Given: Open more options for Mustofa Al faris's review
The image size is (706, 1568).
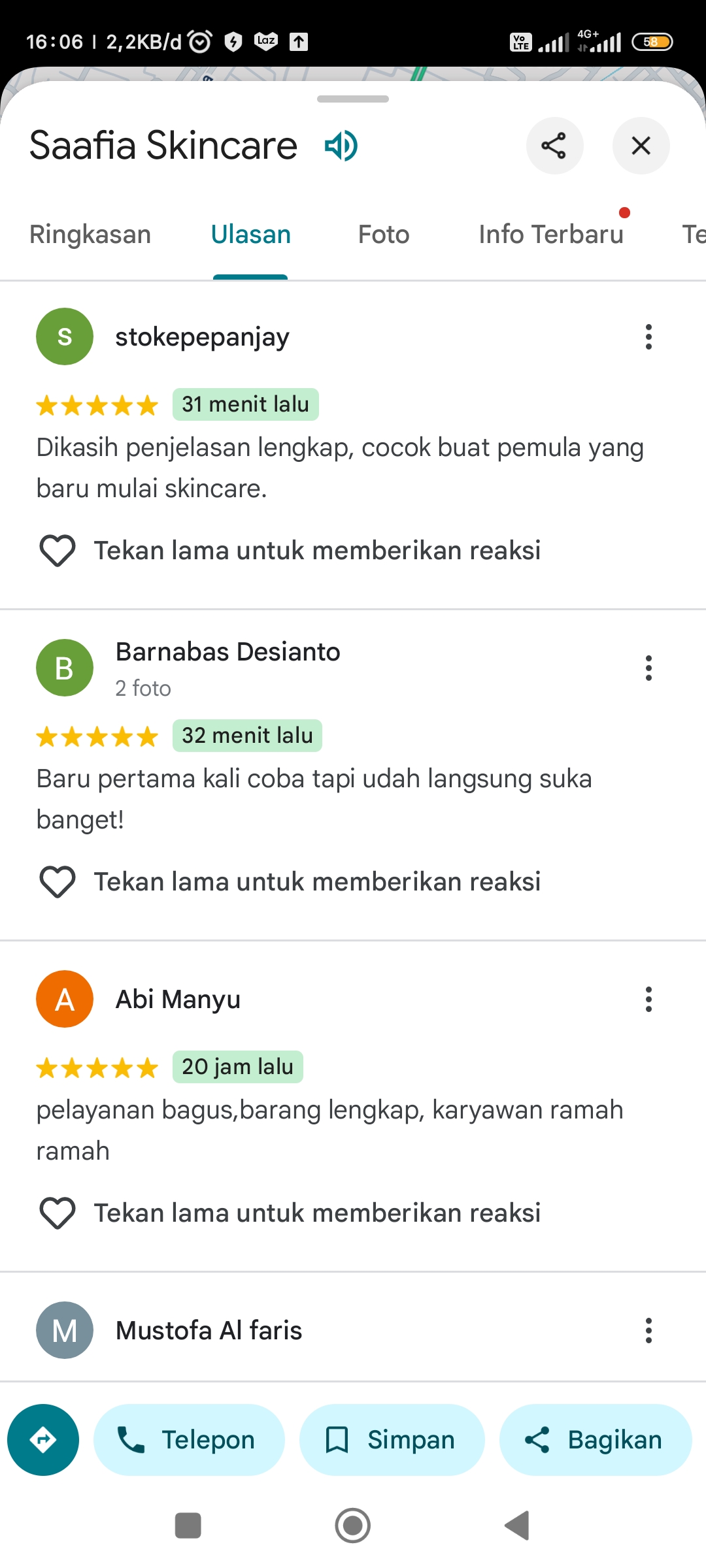Looking at the screenshot, I should click(648, 1330).
